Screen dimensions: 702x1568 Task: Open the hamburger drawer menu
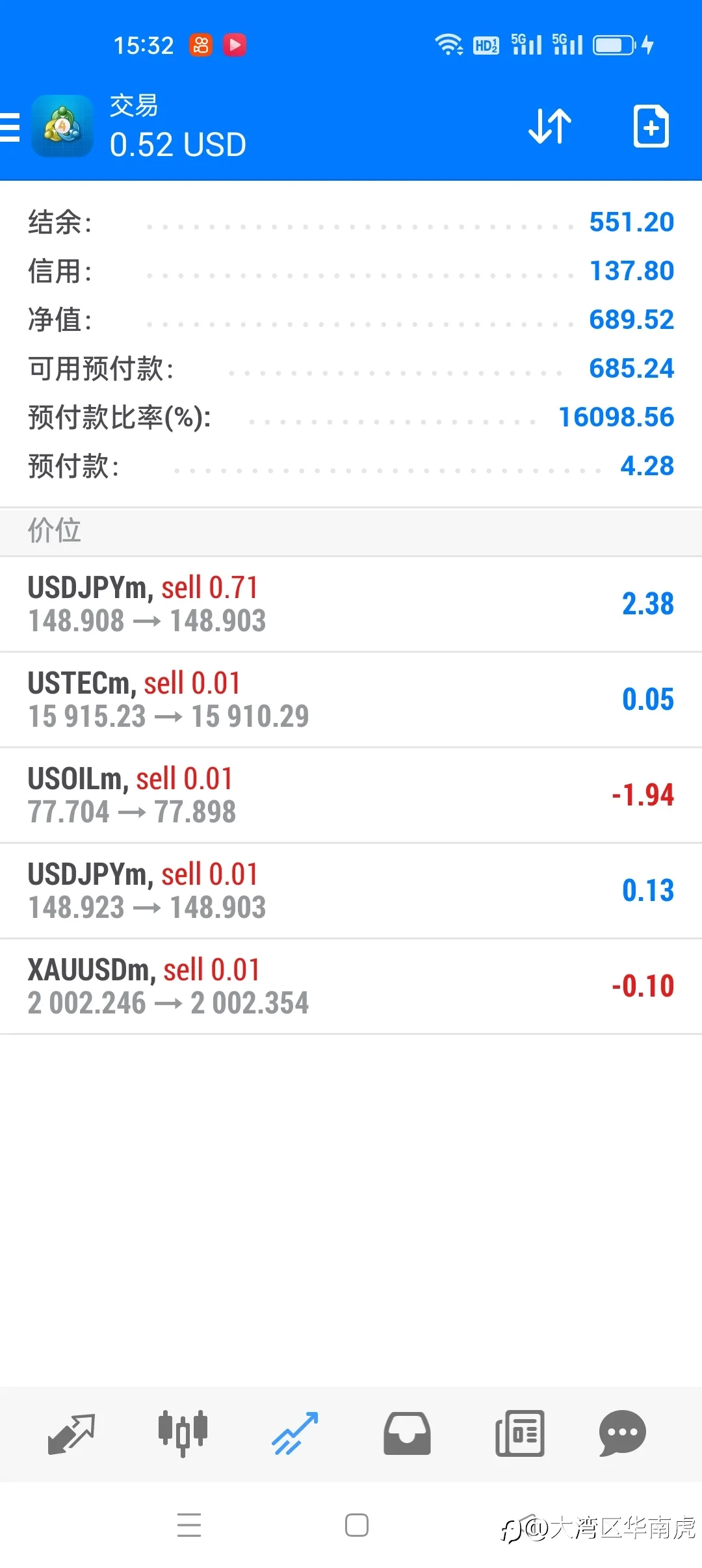coord(9,127)
